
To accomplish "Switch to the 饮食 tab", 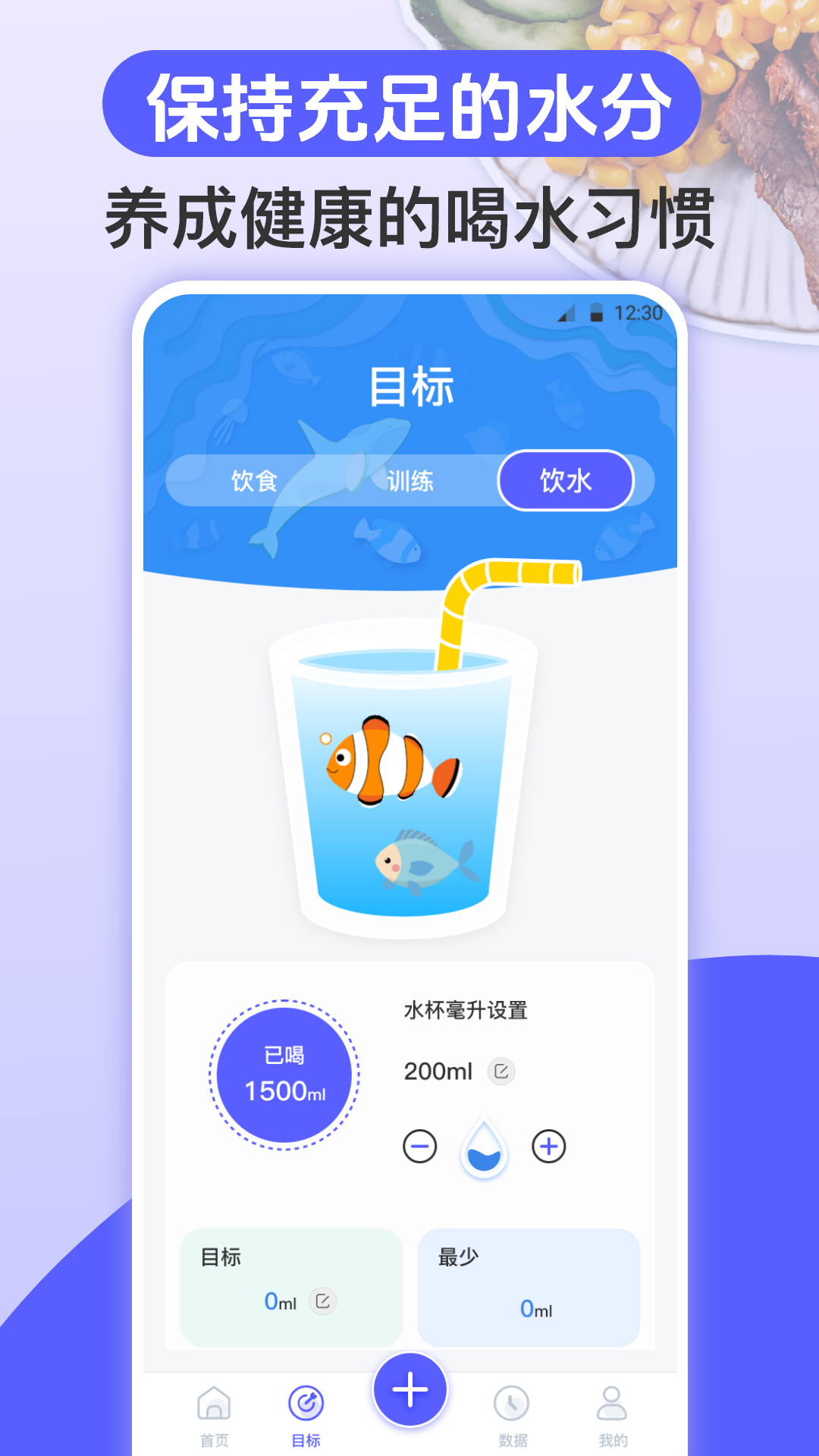I will pos(253,481).
